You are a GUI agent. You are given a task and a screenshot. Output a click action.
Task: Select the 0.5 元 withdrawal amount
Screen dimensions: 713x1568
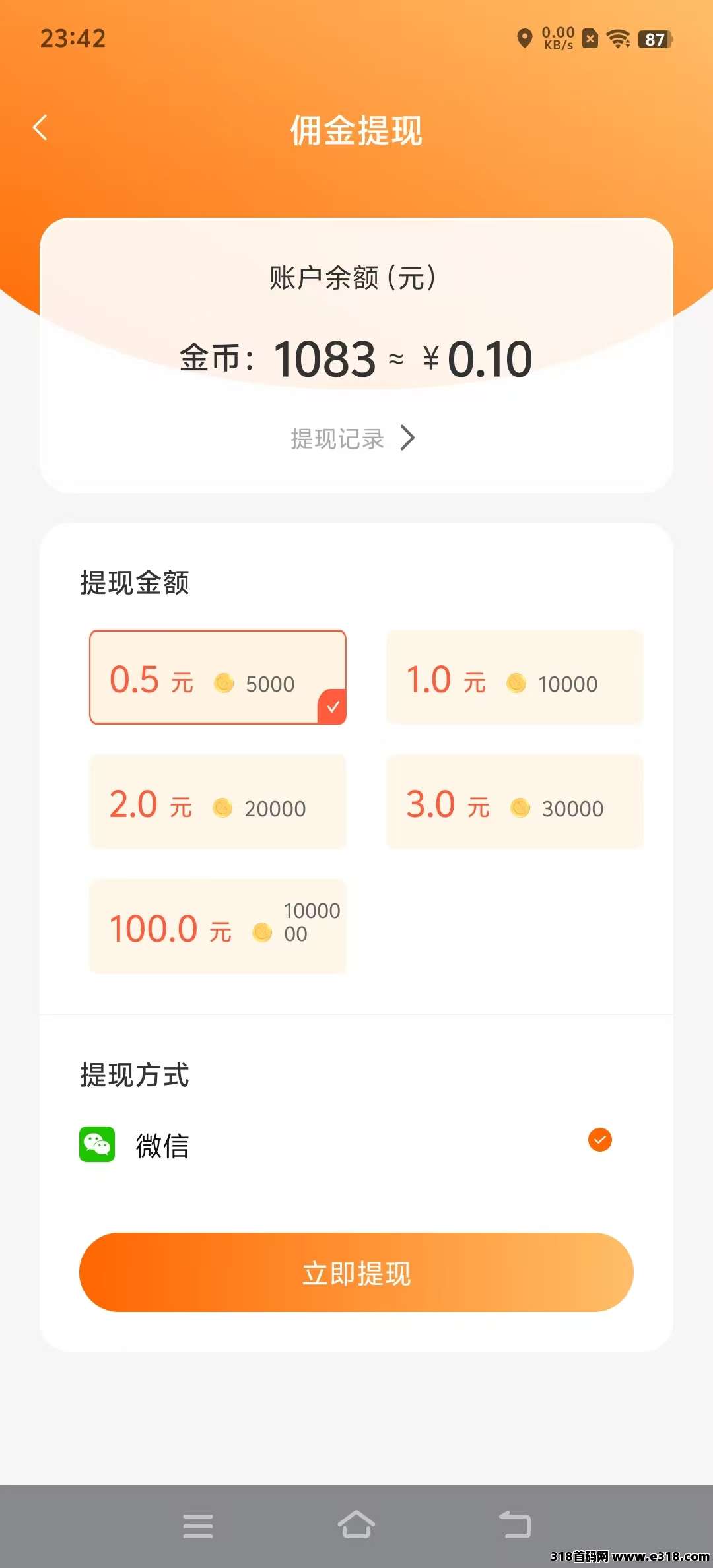point(218,677)
